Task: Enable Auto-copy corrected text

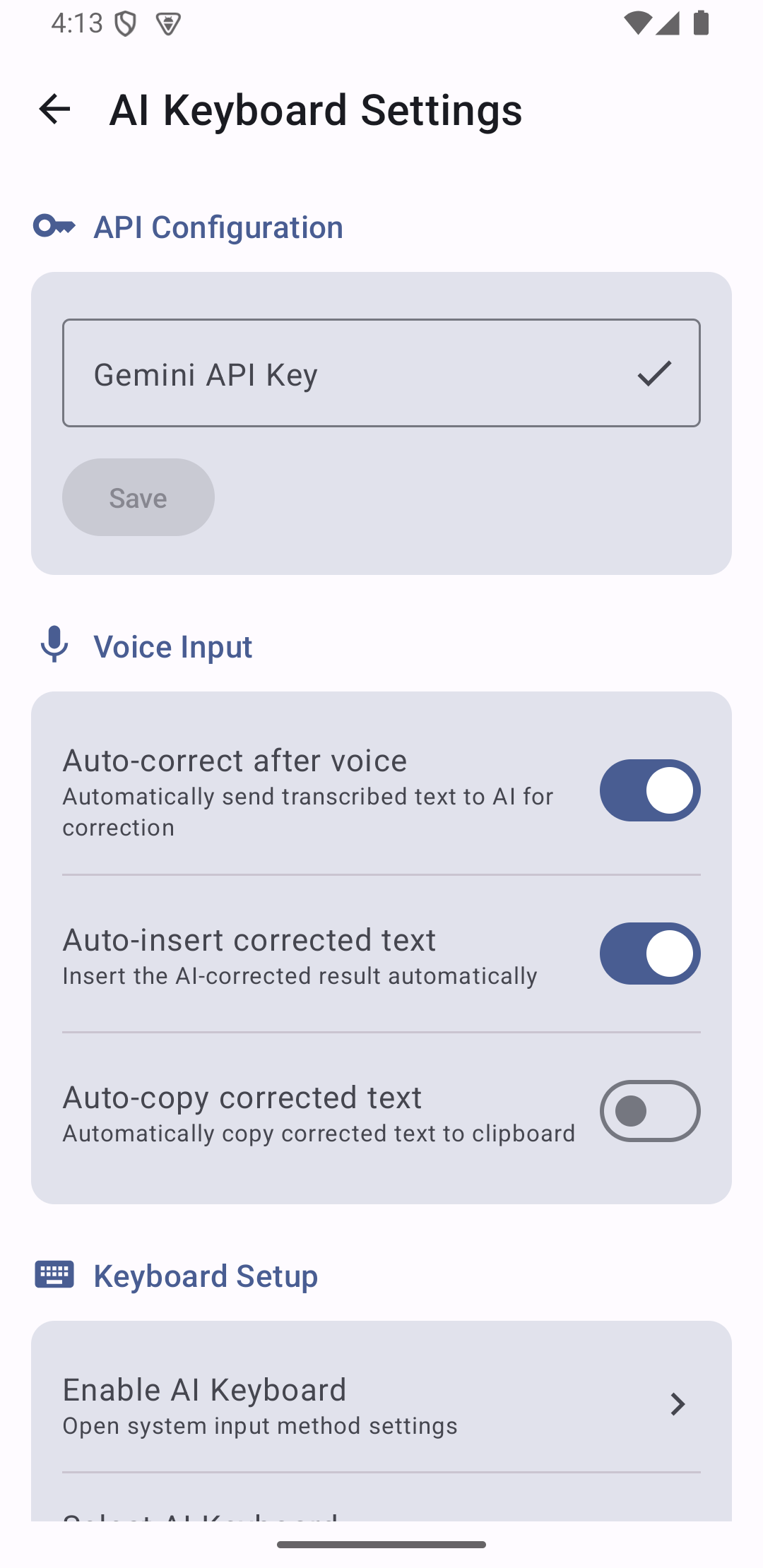Action: [x=650, y=1111]
